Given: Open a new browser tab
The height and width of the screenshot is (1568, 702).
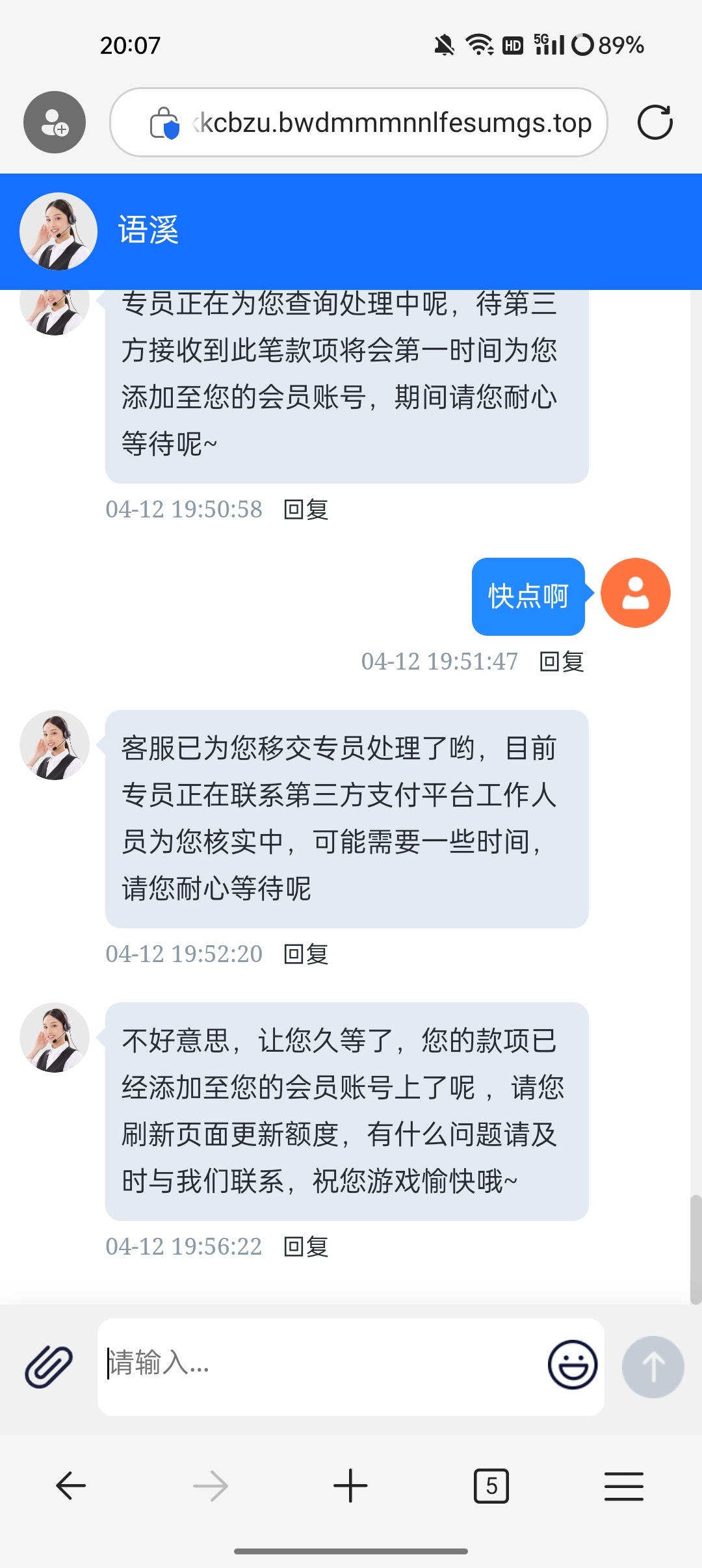Looking at the screenshot, I should coord(350,1486).
